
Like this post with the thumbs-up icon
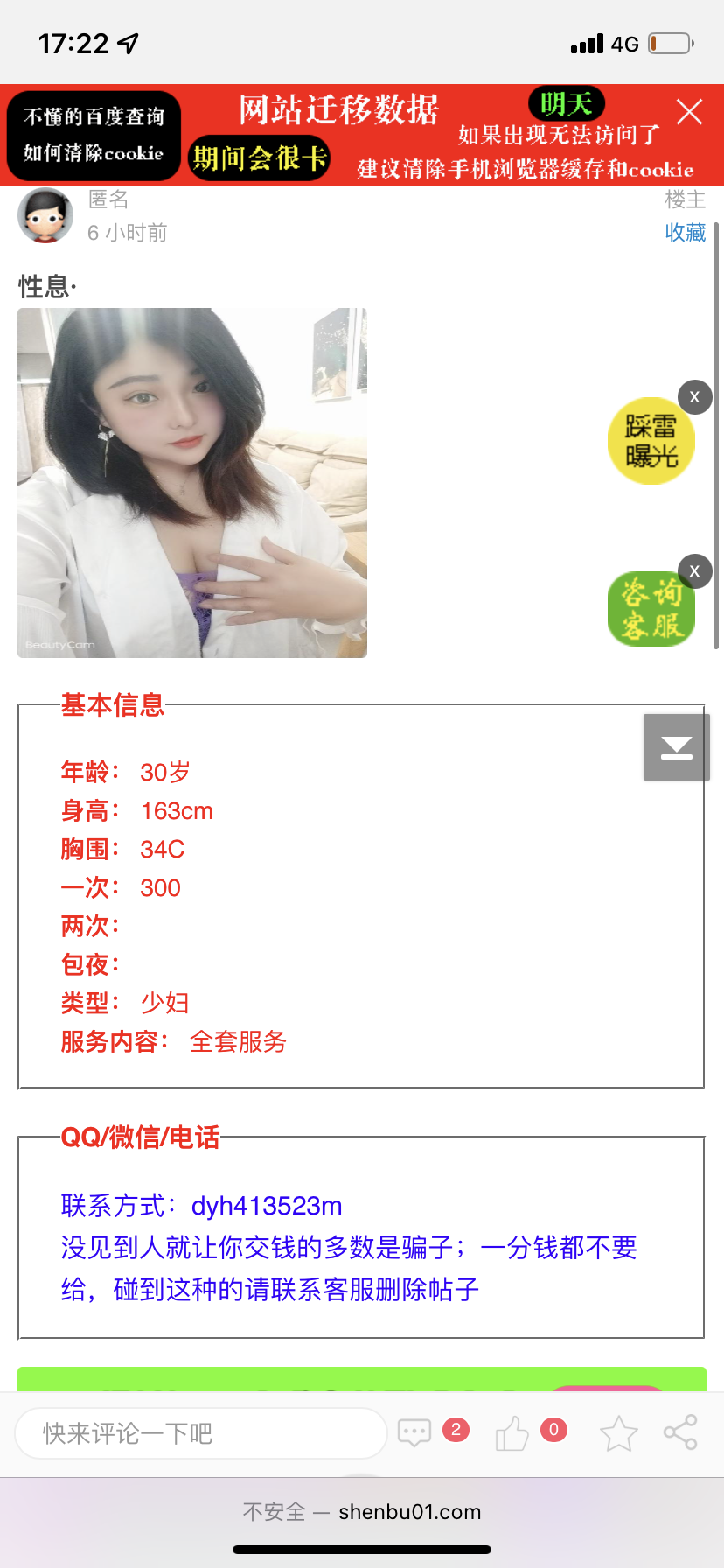click(512, 1433)
